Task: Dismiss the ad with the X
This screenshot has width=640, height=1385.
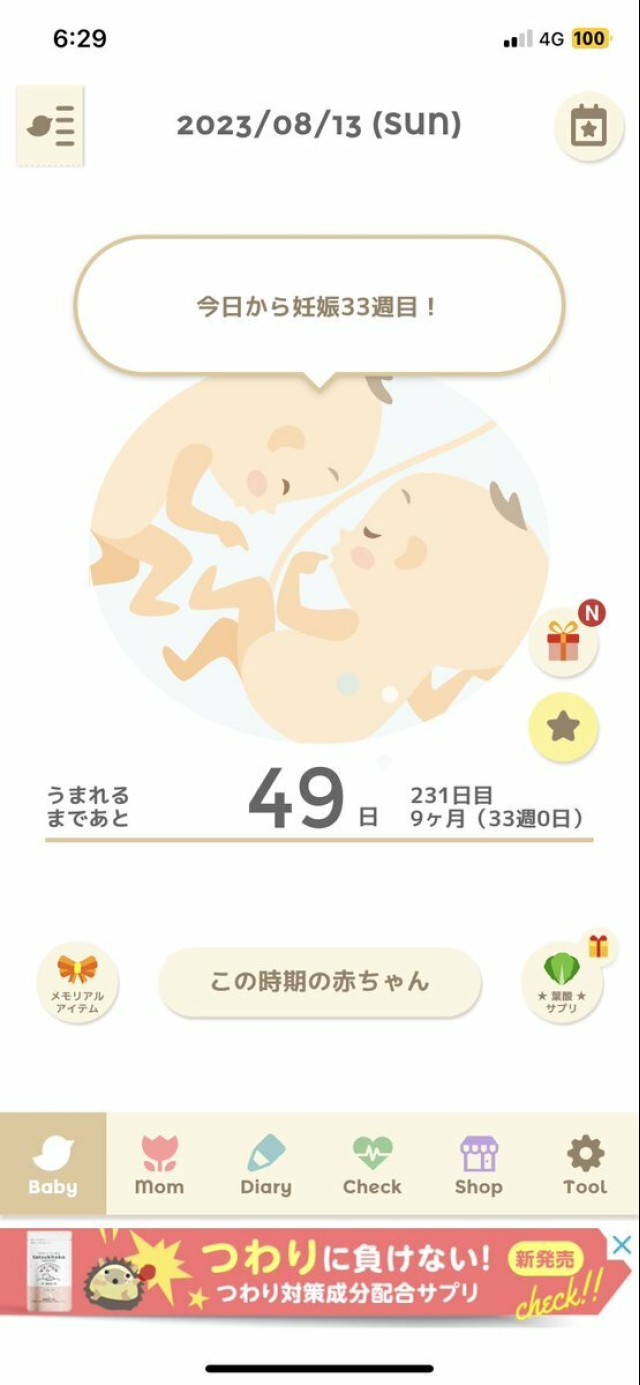Action: pyautogui.click(x=621, y=1245)
